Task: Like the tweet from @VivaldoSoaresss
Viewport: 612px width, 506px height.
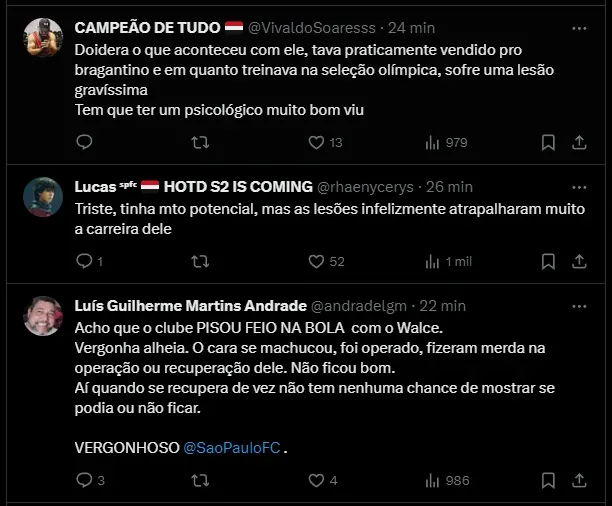Action: click(x=316, y=143)
